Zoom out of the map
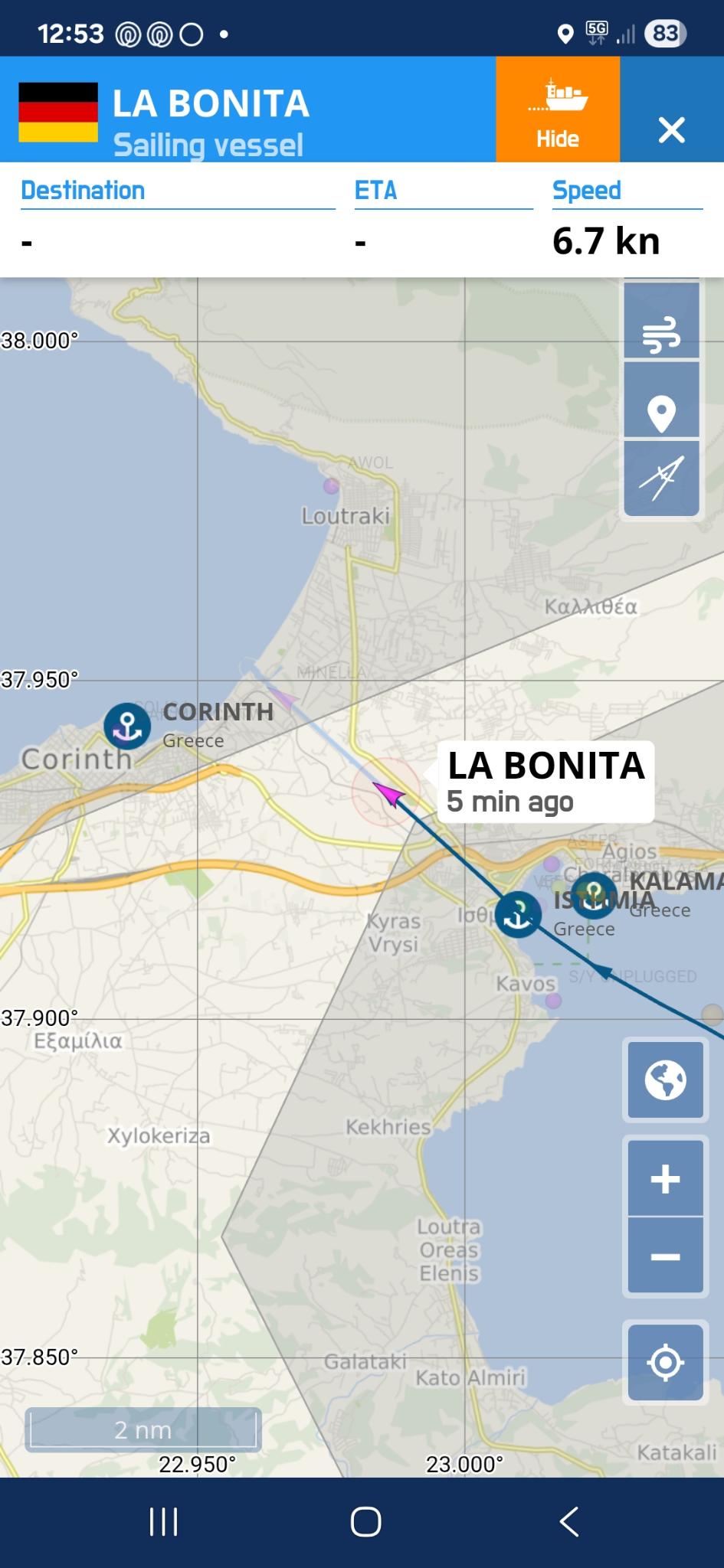 point(665,1257)
